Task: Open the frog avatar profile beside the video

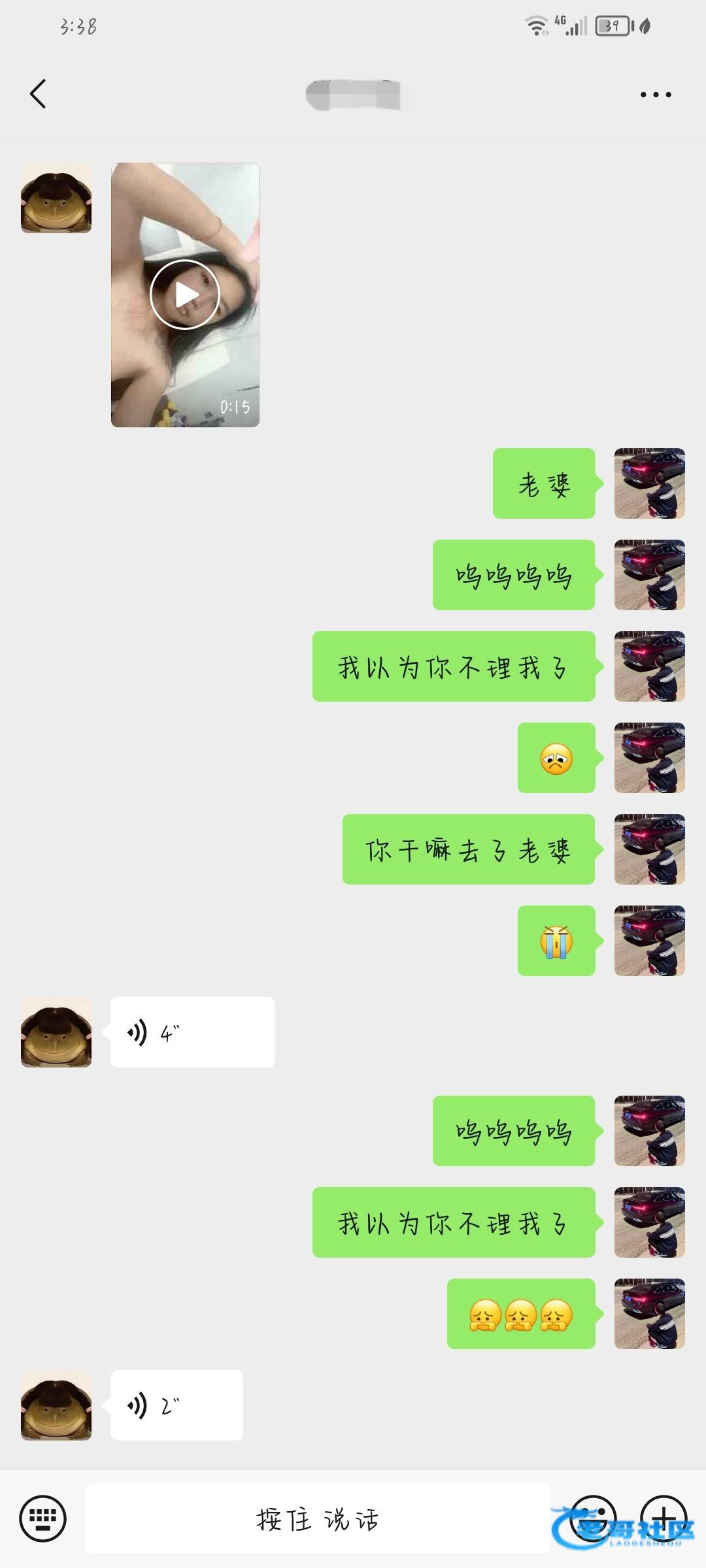Action: (x=56, y=198)
